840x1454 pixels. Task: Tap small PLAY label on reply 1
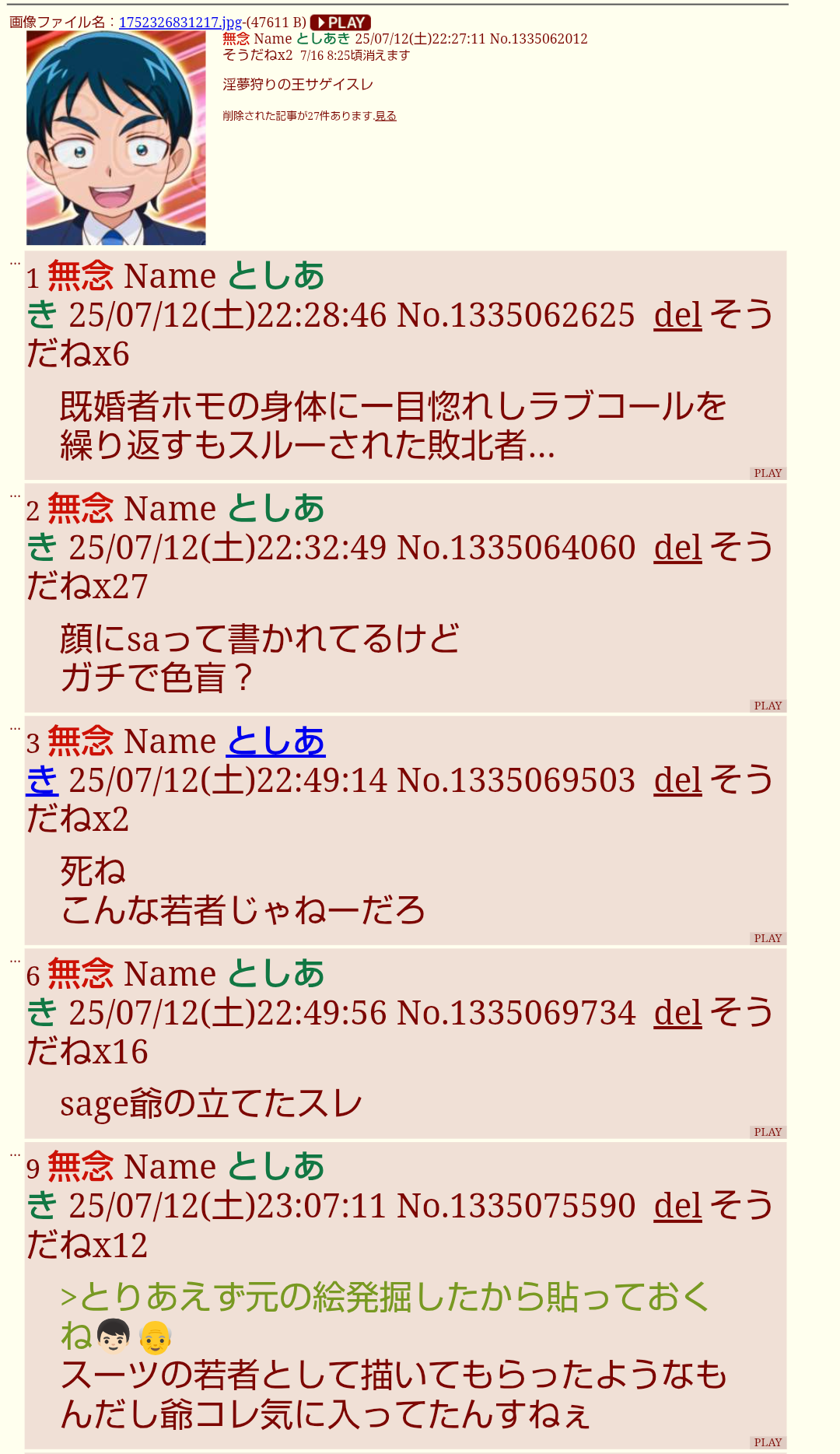[x=768, y=473]
